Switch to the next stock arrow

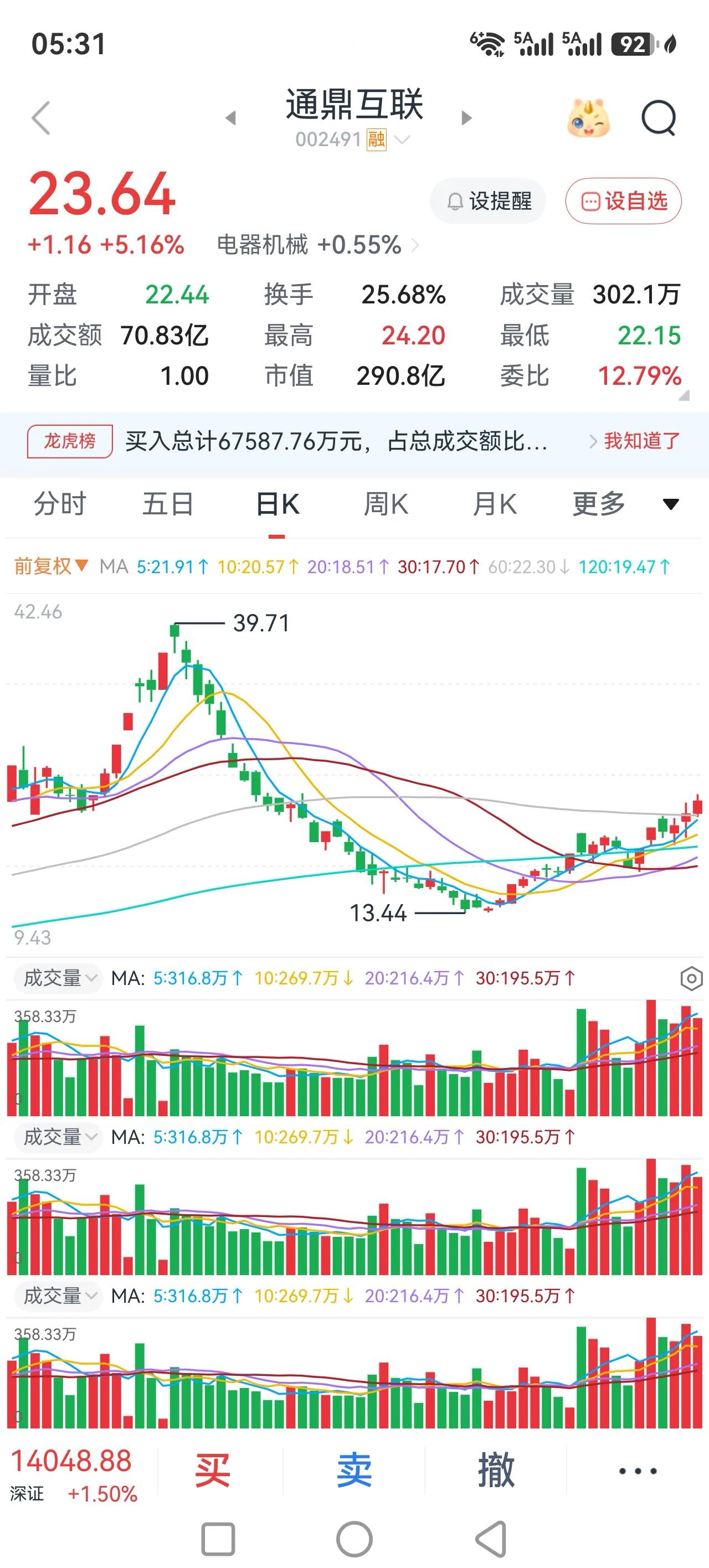click(466, 117)
